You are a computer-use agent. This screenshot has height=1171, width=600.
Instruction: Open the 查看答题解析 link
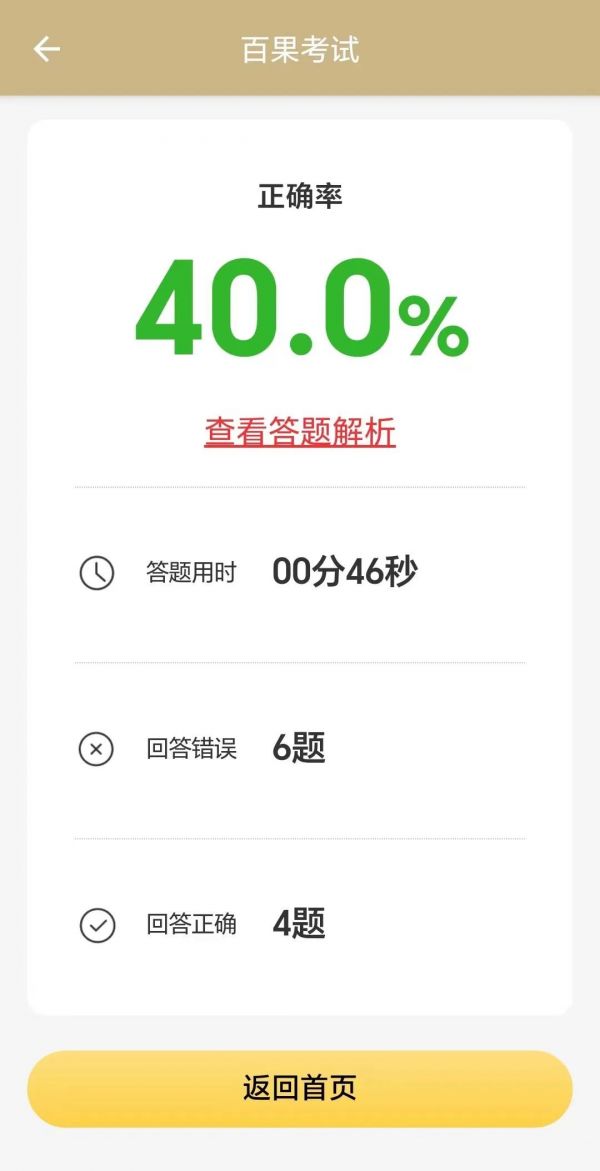[x=300, y=433]
